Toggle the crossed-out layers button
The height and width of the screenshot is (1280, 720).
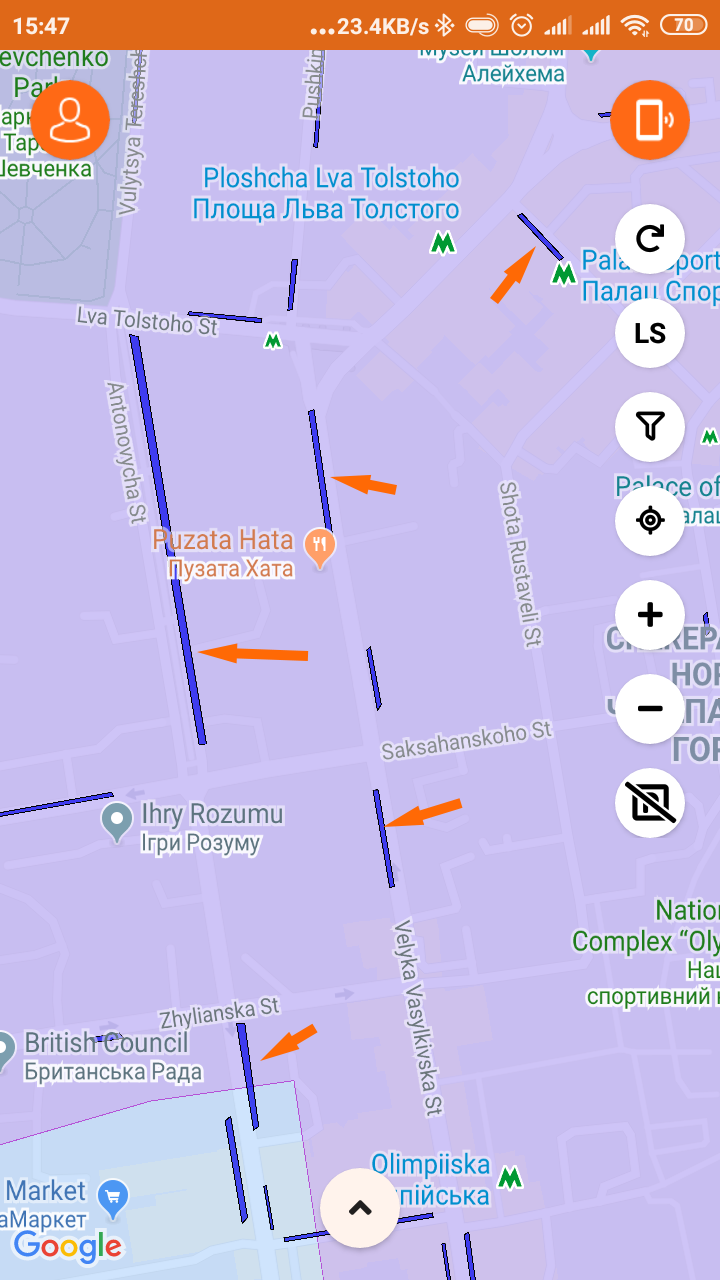[650, 802]
